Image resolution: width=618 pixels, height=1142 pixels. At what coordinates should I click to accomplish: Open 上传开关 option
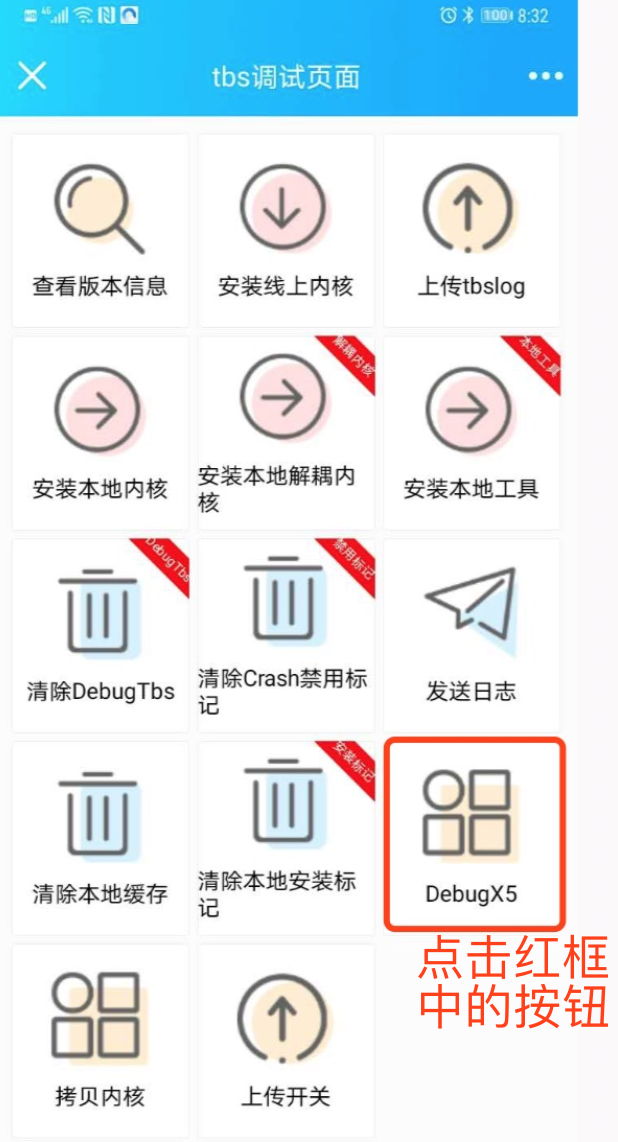285,1040
